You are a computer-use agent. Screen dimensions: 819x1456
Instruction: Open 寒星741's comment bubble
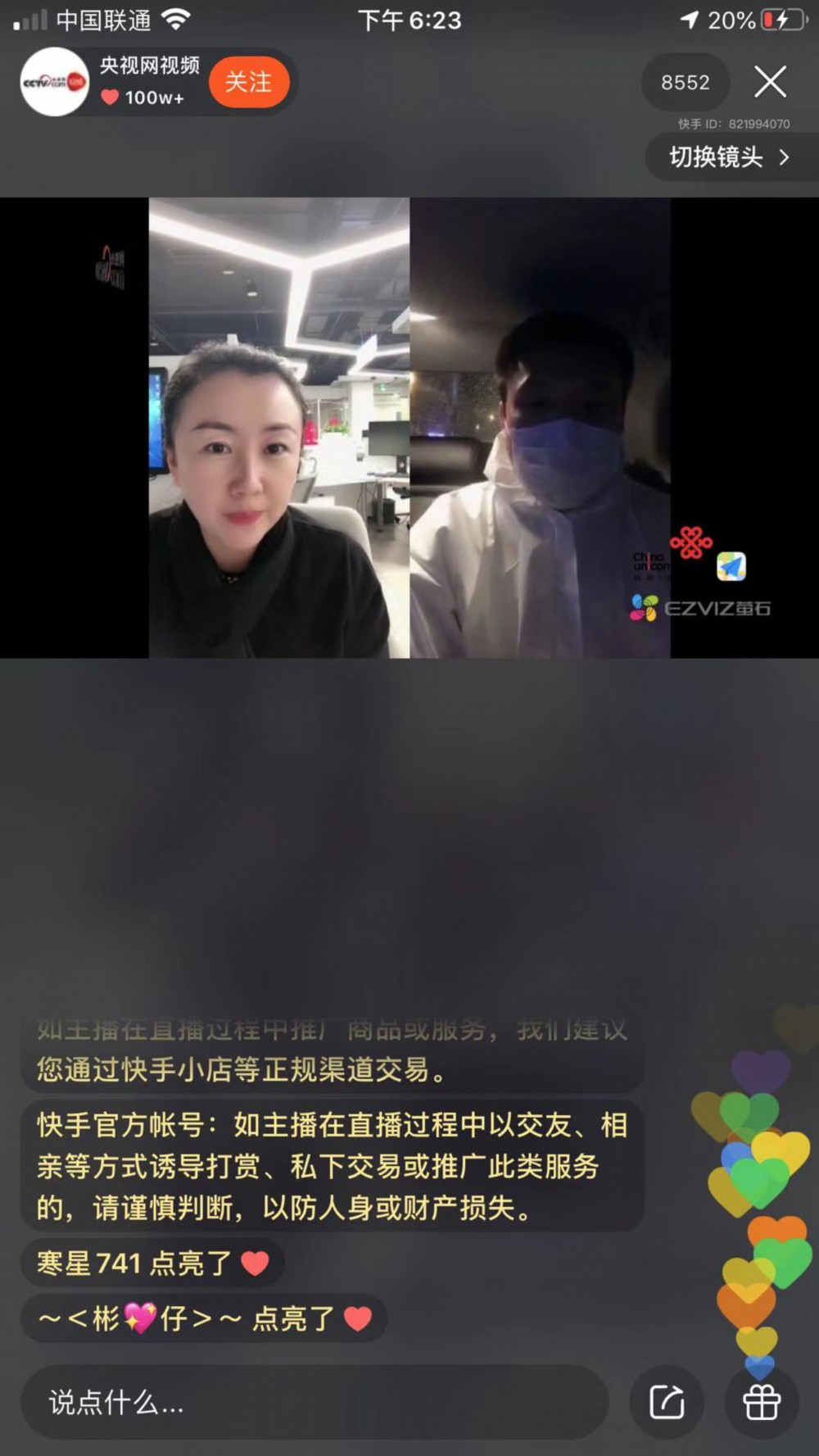pos(152,1263)
